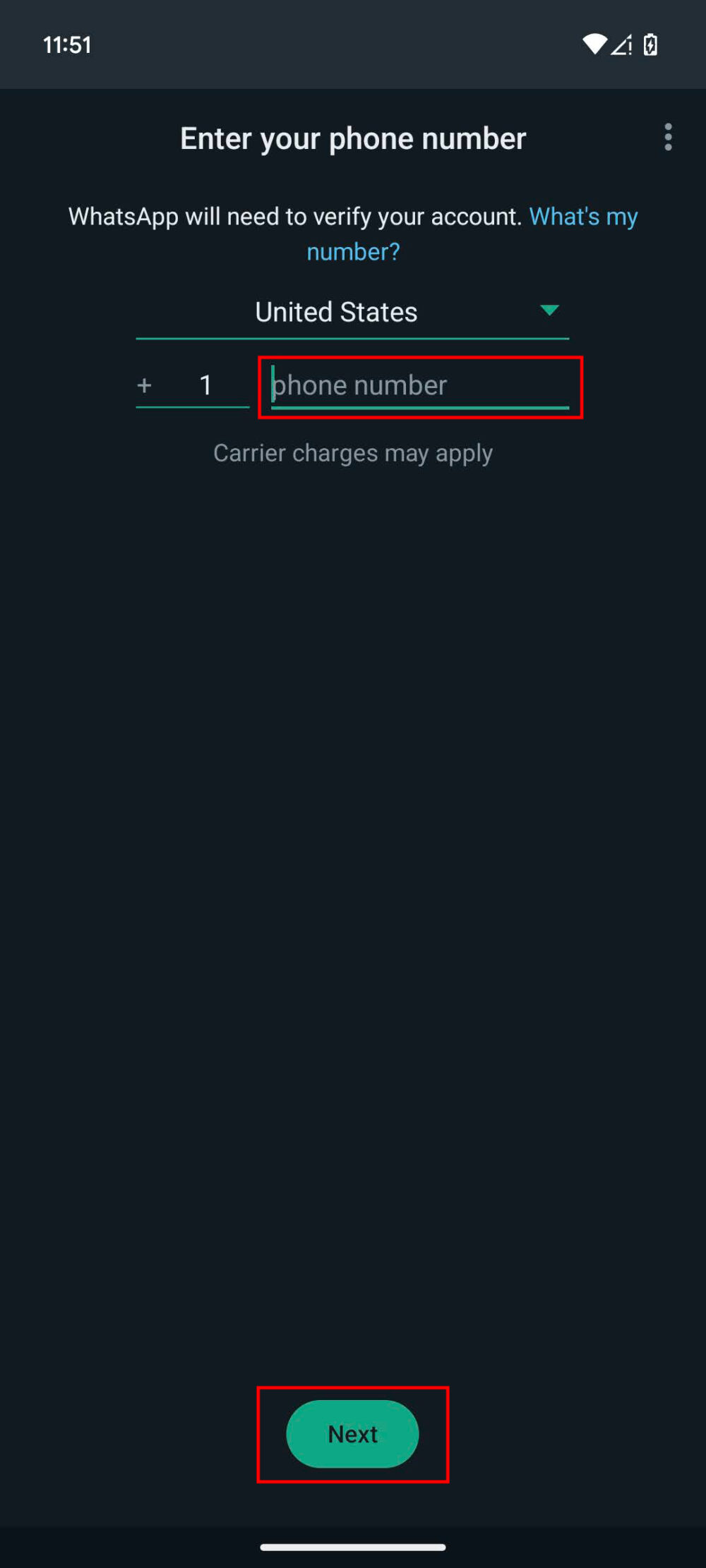
Task: Tap the country code field
Action: coord(205,385)
